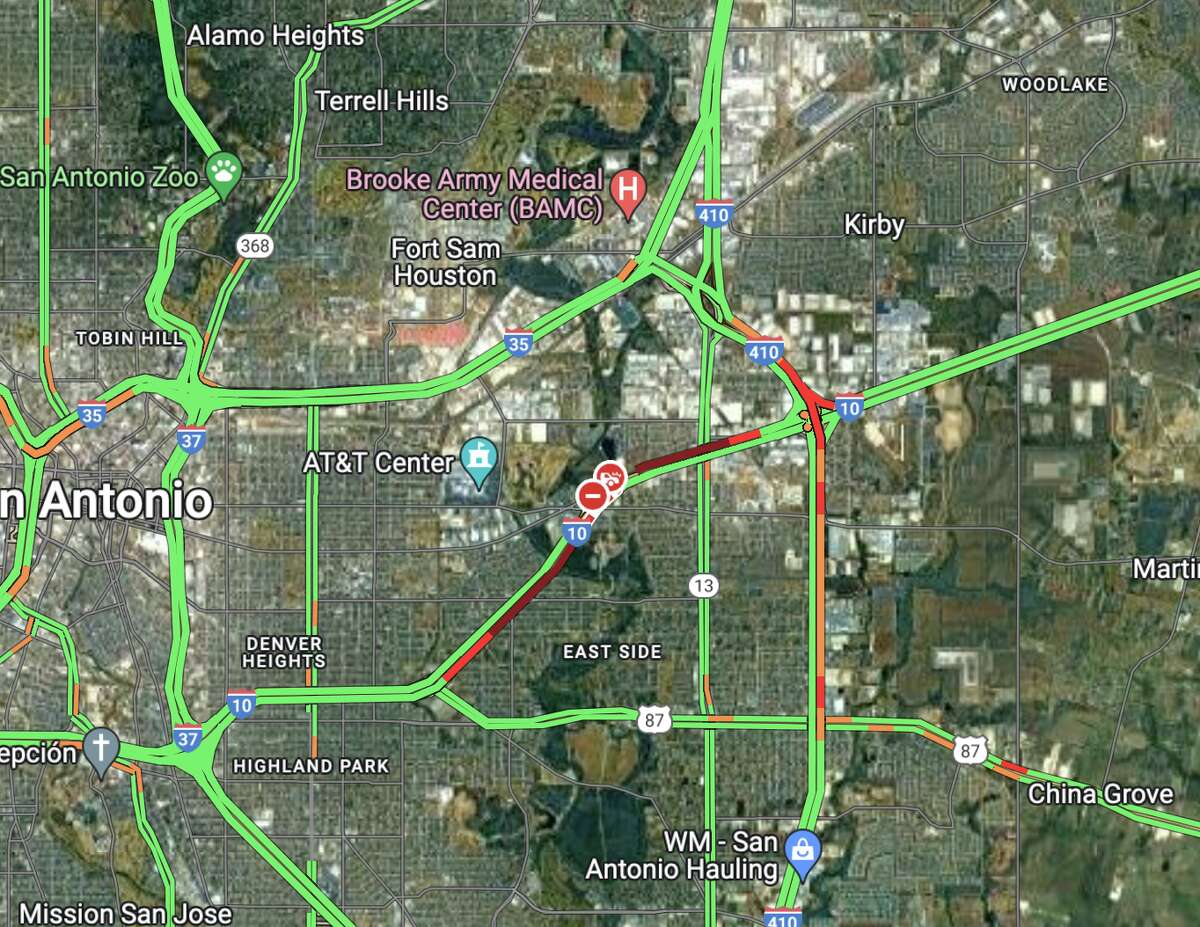Select Brooke Army Medical Center hospital pin

[x=628, y=189]
